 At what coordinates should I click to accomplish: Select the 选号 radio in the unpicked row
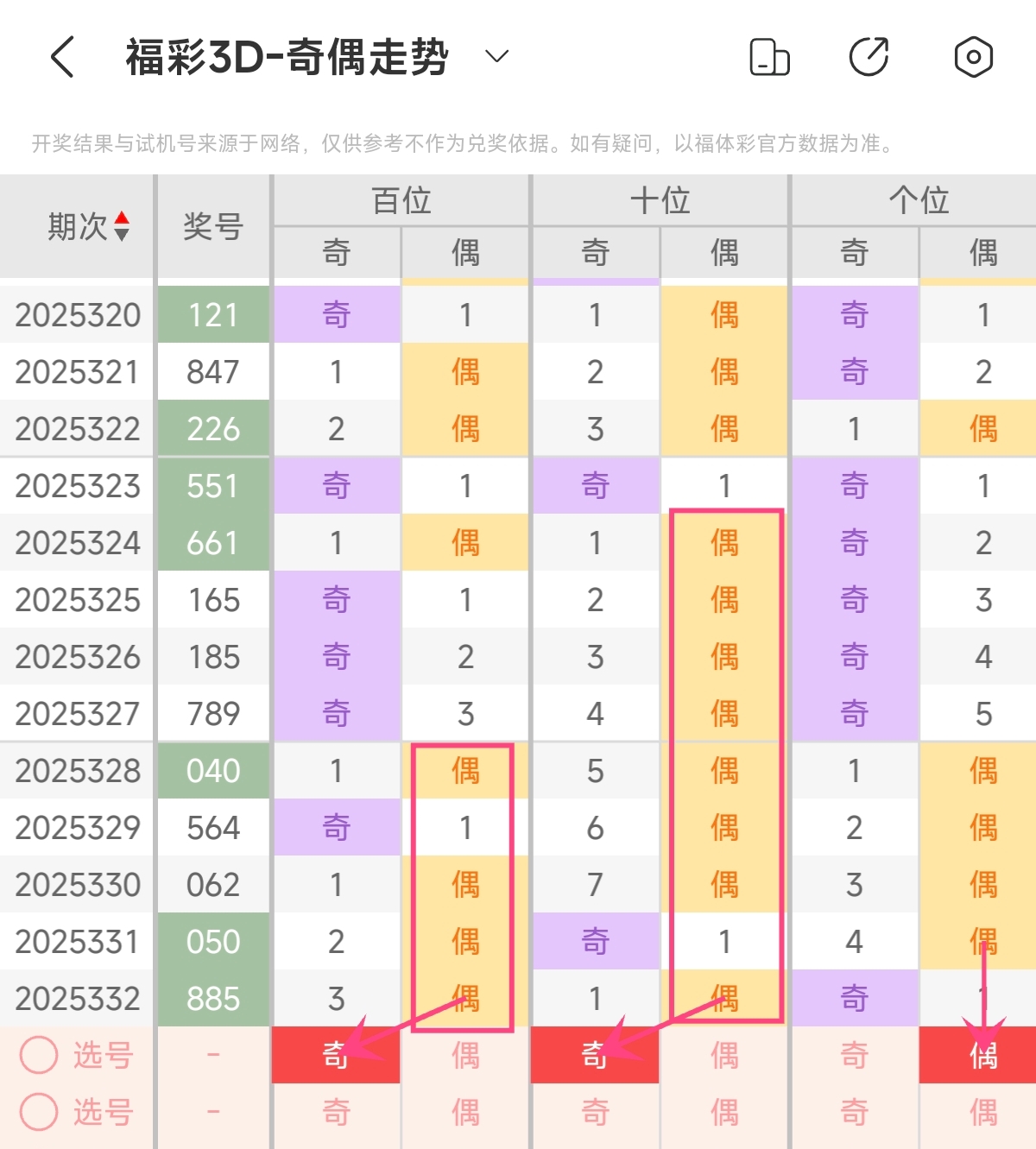pyautogui.click(x=40, y=1112)
